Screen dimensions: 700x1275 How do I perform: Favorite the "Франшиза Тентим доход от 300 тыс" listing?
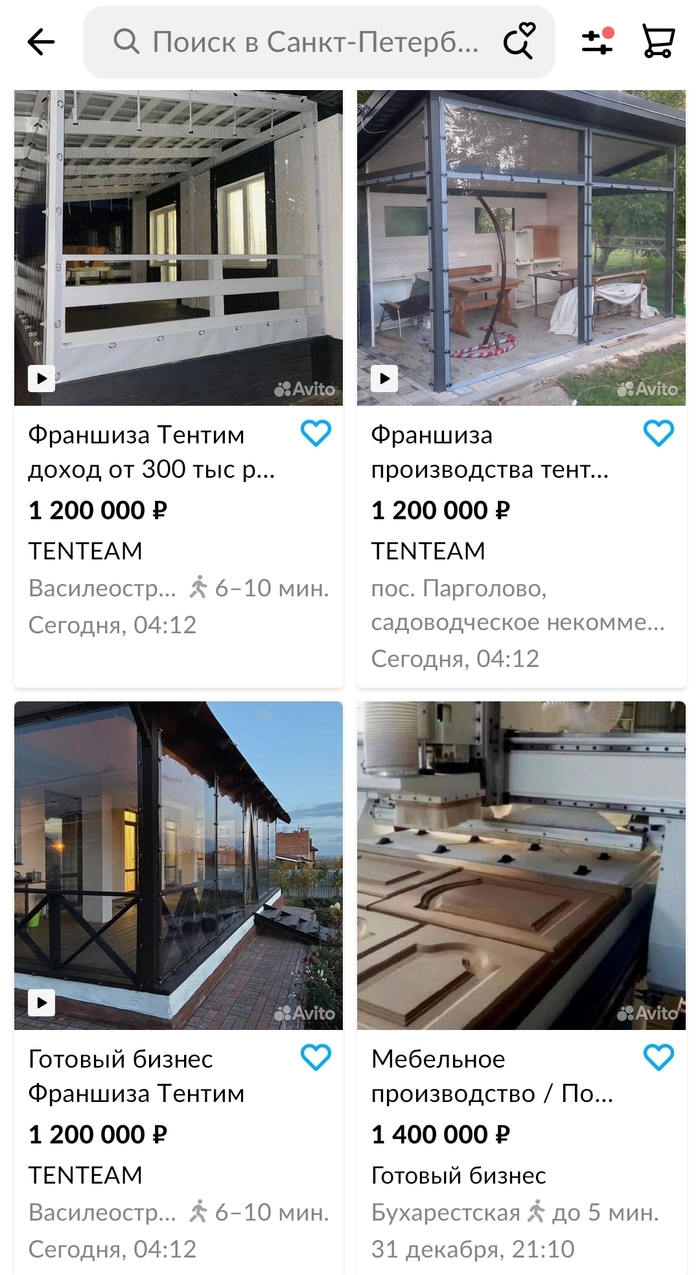point(316,433)
